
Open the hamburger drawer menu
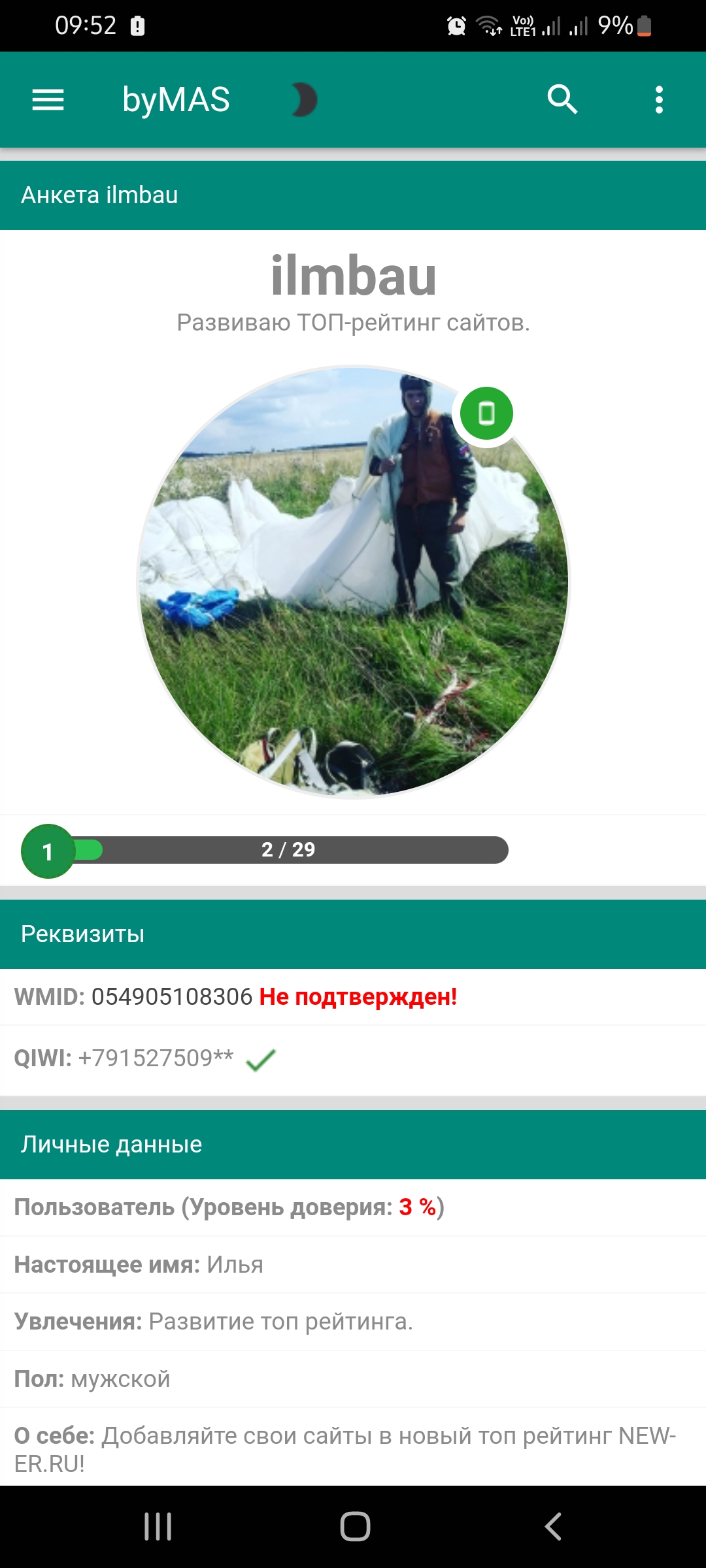click(48, 100)
